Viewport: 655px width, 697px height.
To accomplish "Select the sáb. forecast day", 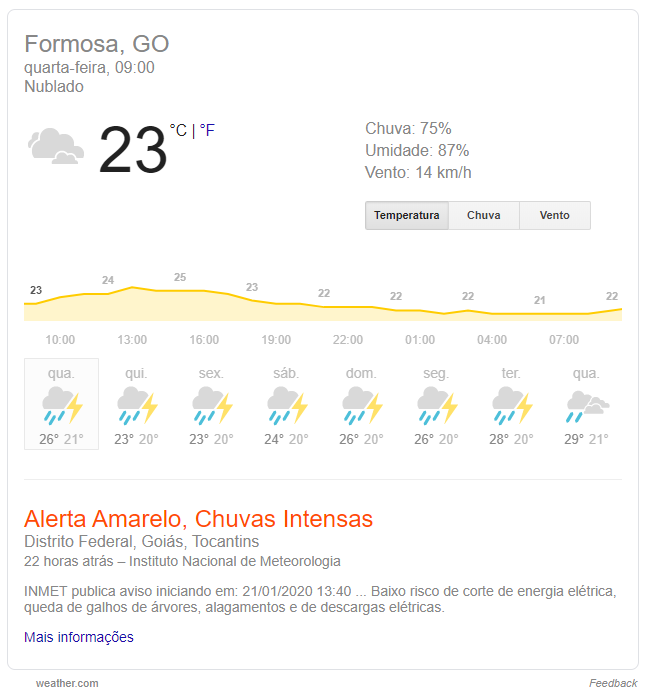I will [x=286, y=404].
